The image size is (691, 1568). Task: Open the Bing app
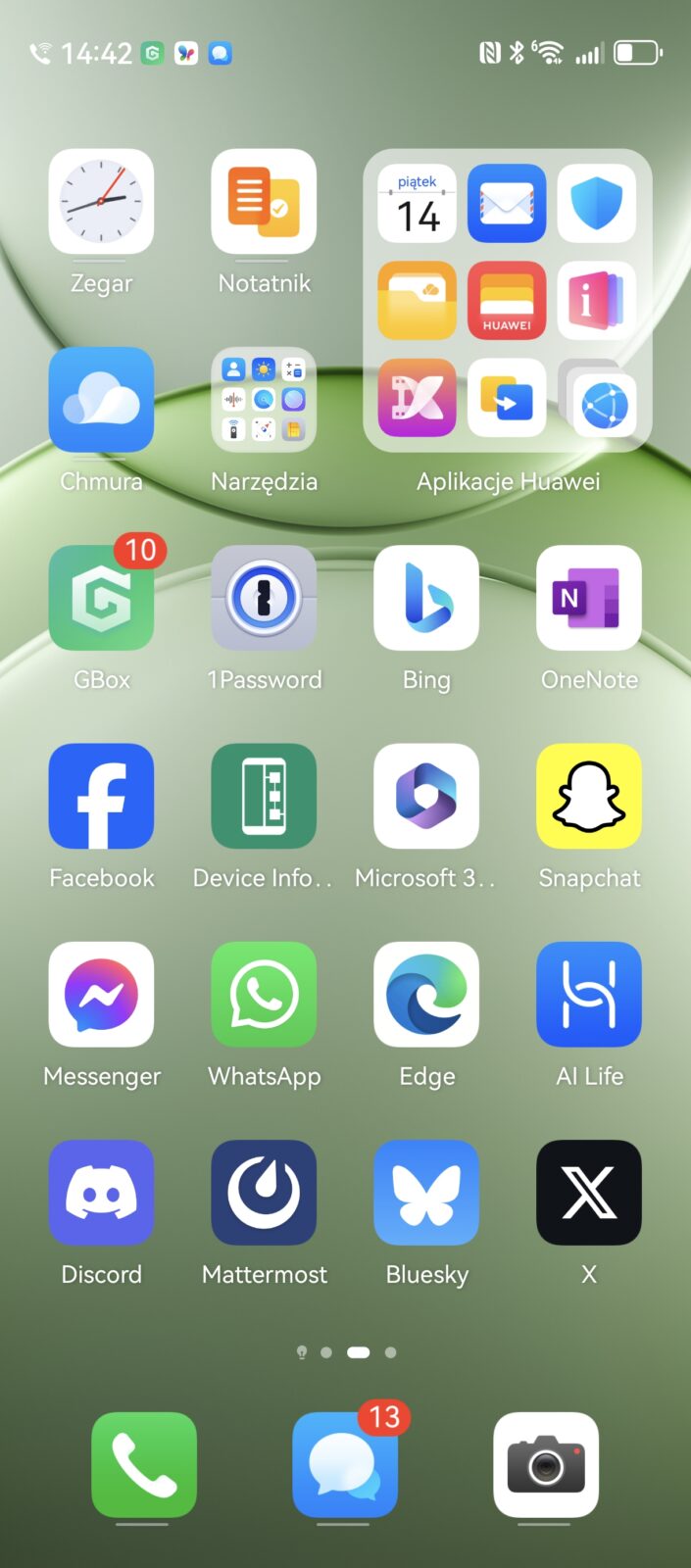(x=426, y=598)
